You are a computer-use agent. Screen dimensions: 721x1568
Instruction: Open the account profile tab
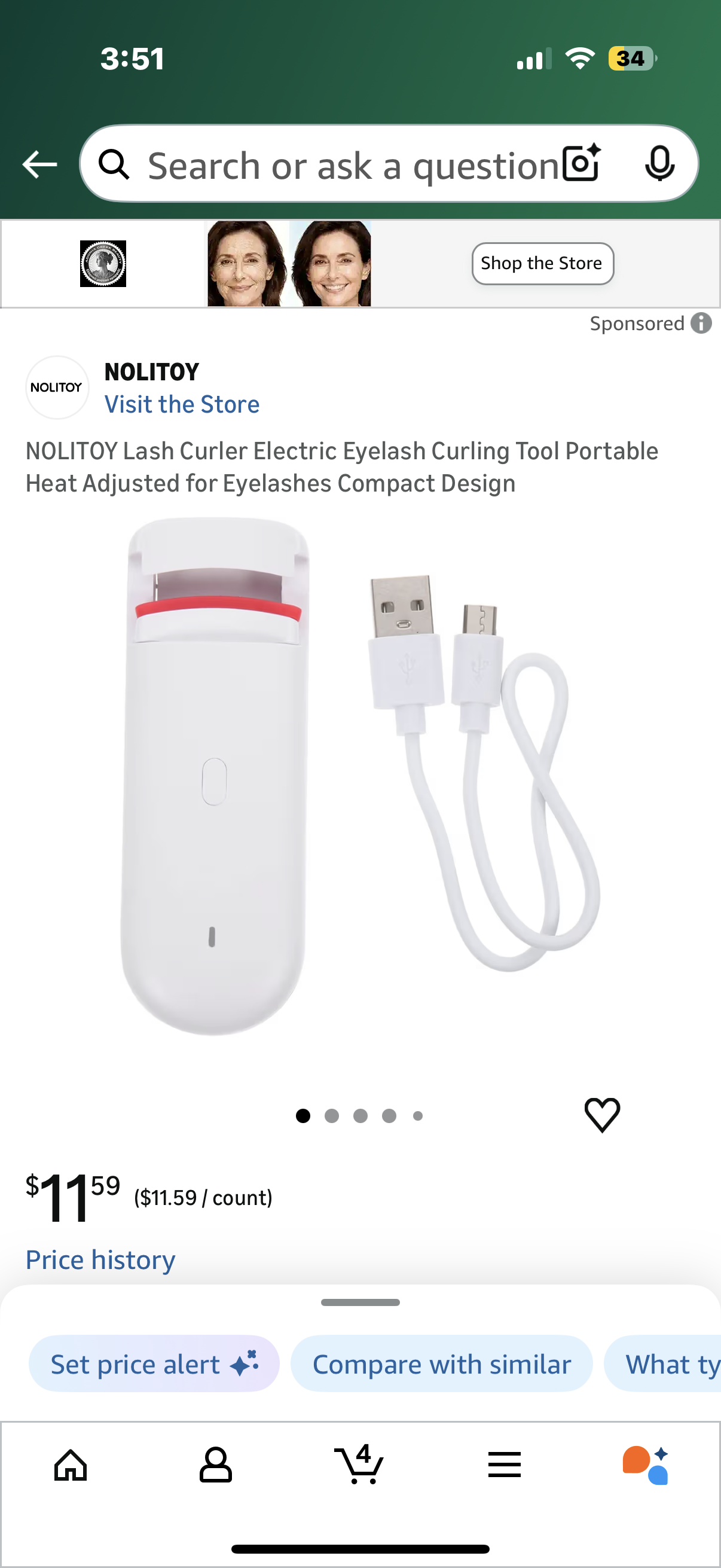point(215,1465)
